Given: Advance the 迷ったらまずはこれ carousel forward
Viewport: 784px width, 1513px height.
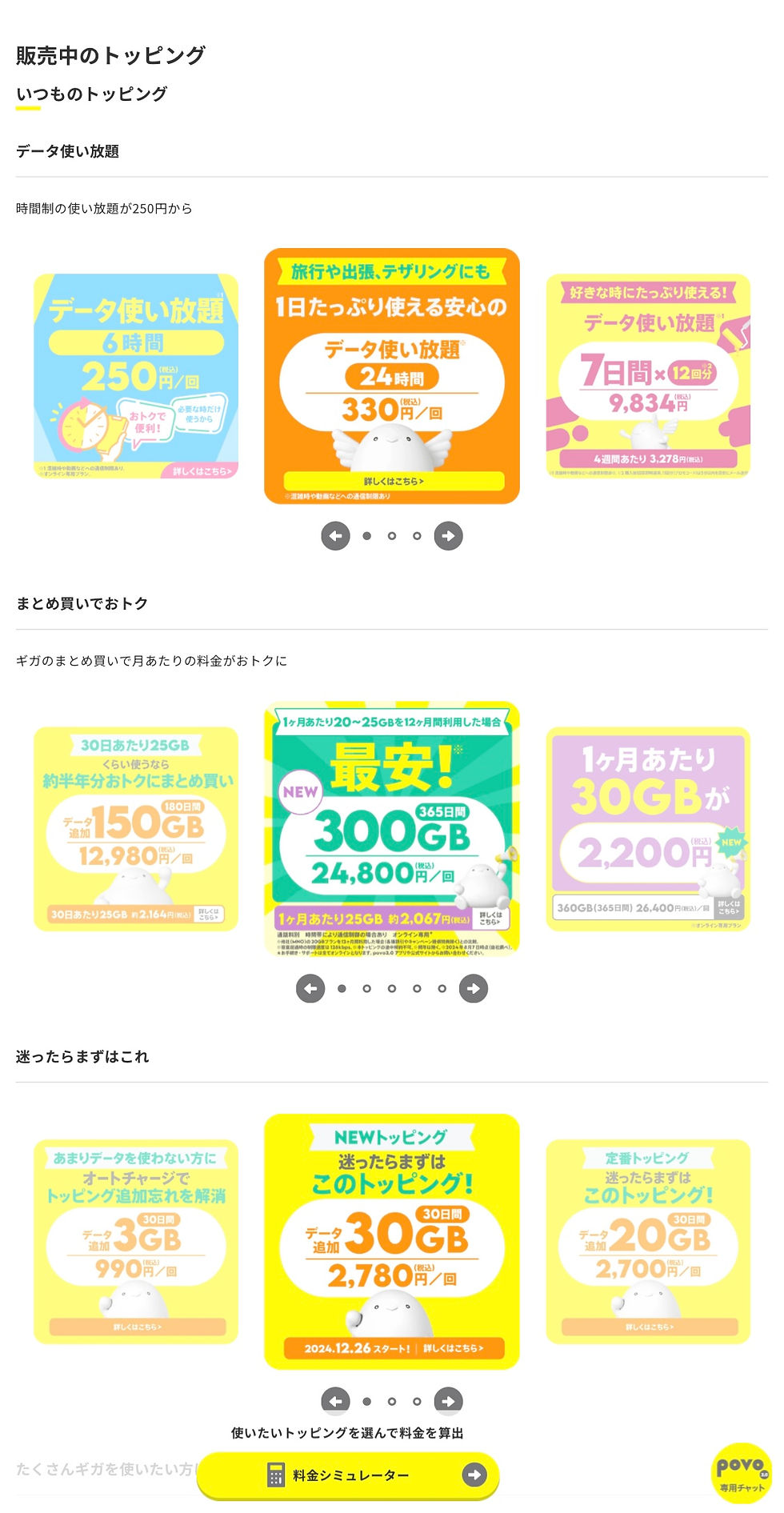Looking at the screenshot, I should [x=448, y=1400].
